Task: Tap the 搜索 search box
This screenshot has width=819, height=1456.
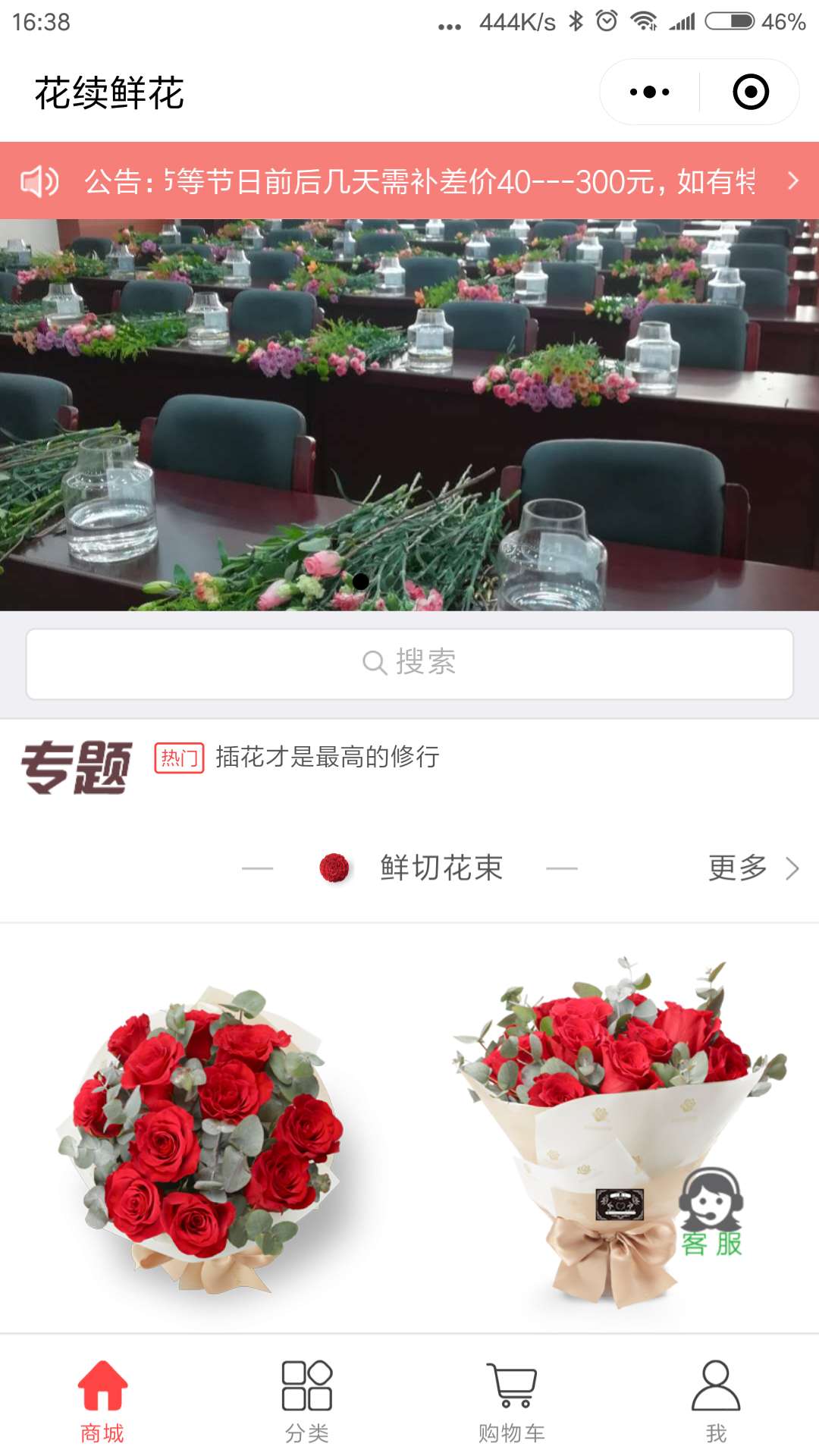Action: (409, 664)
